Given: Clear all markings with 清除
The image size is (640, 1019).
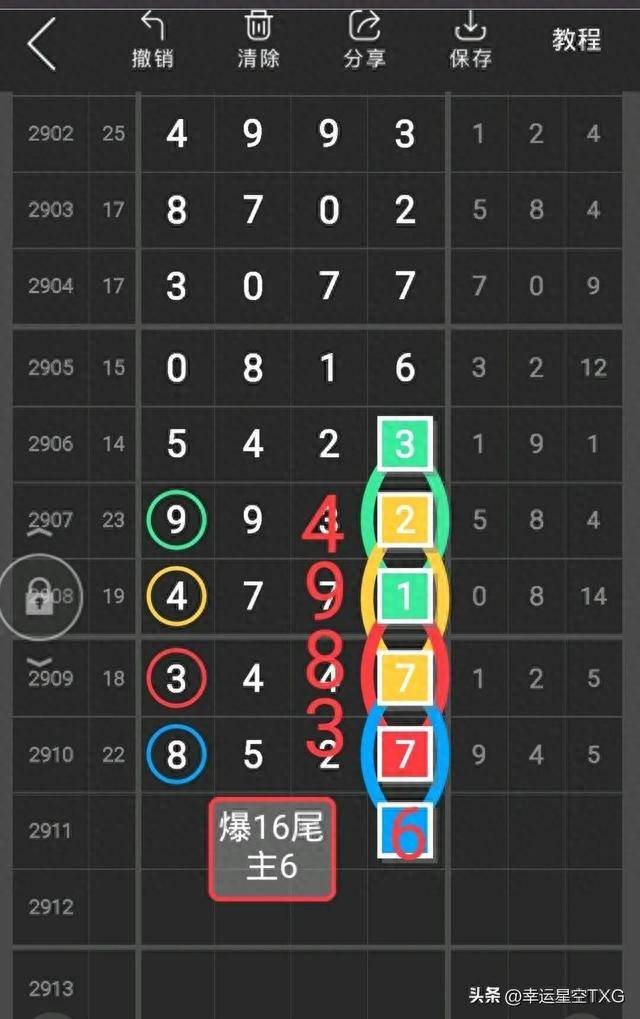Looking at the screenshot, I should point(258,40).
